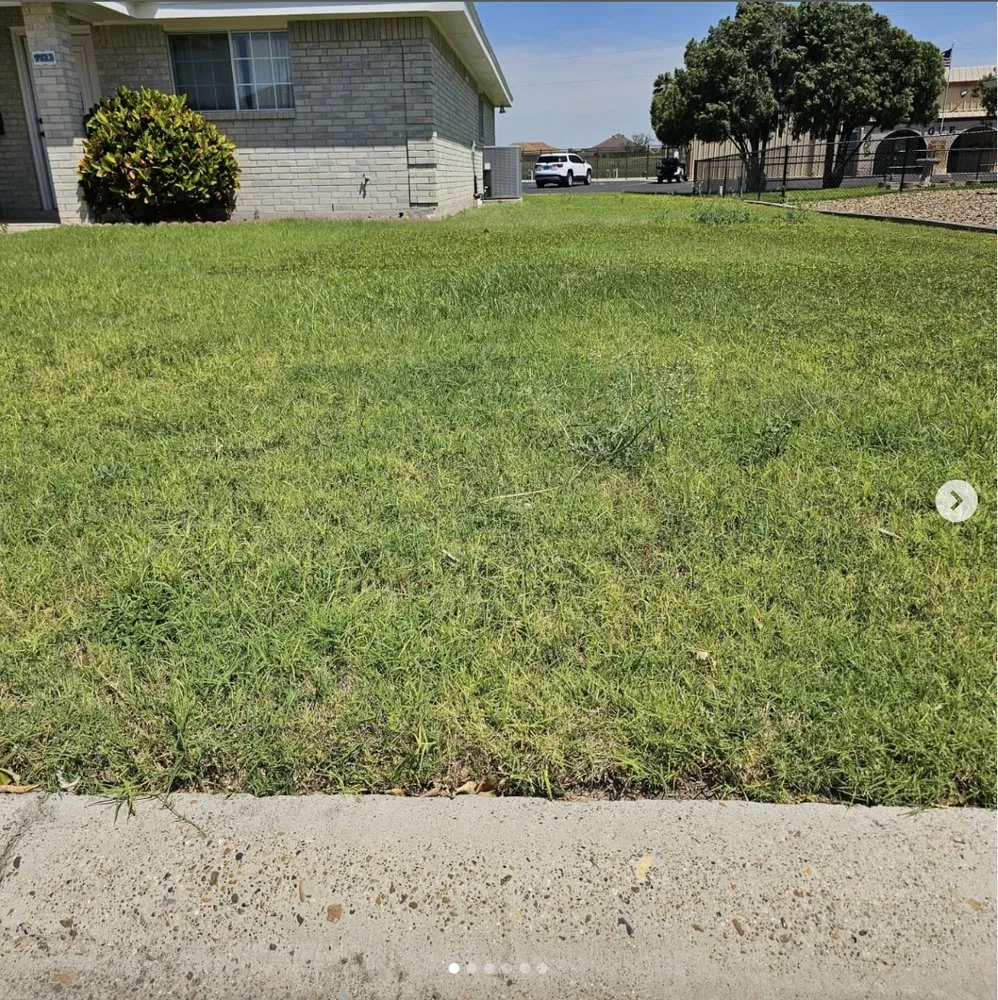Jump to the last image via its dot
Screen dimensions: 998x1000
541,968
